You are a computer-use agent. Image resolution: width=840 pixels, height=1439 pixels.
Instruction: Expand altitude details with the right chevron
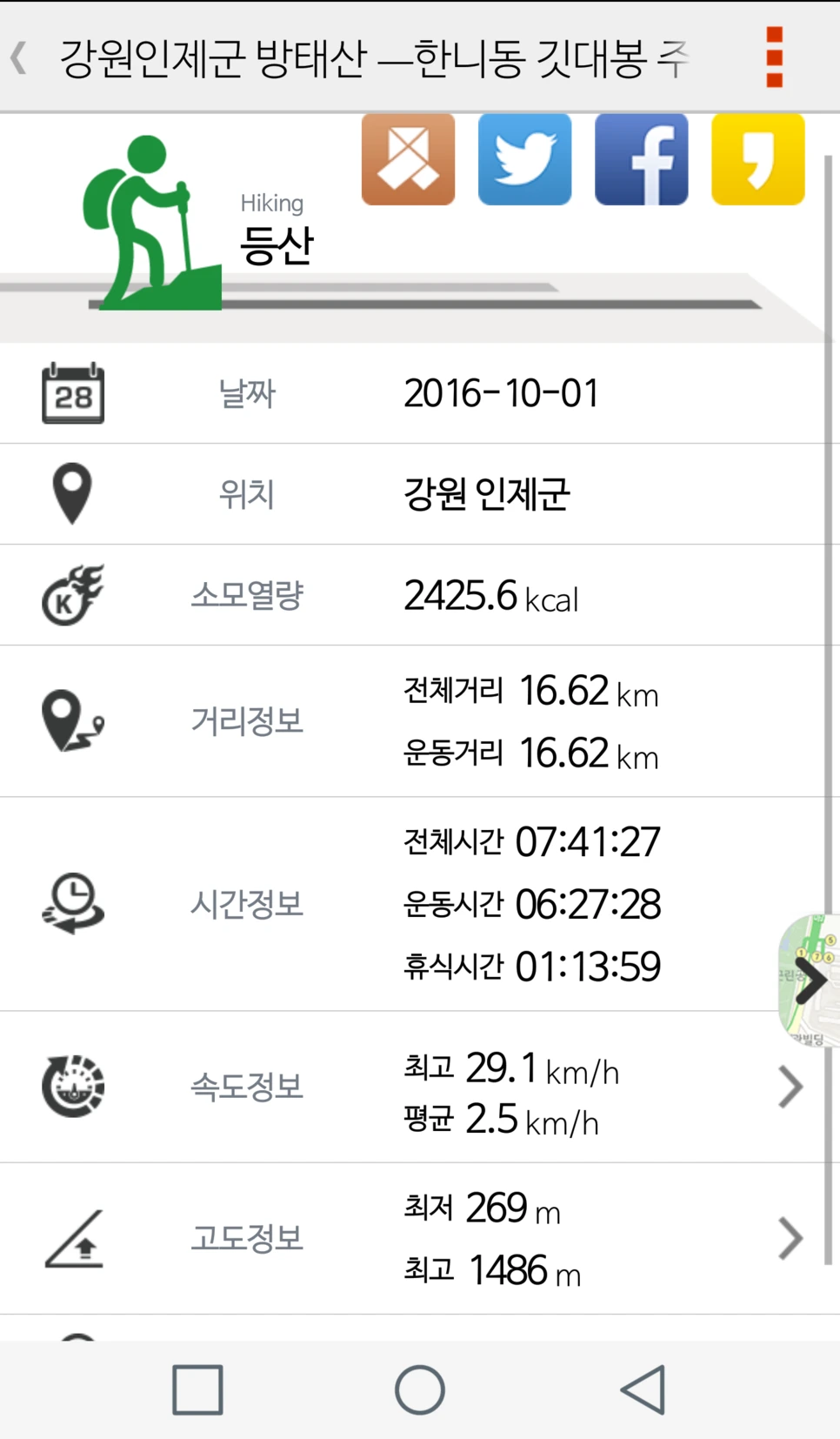pyautogui.click(x=790, y=1239)
